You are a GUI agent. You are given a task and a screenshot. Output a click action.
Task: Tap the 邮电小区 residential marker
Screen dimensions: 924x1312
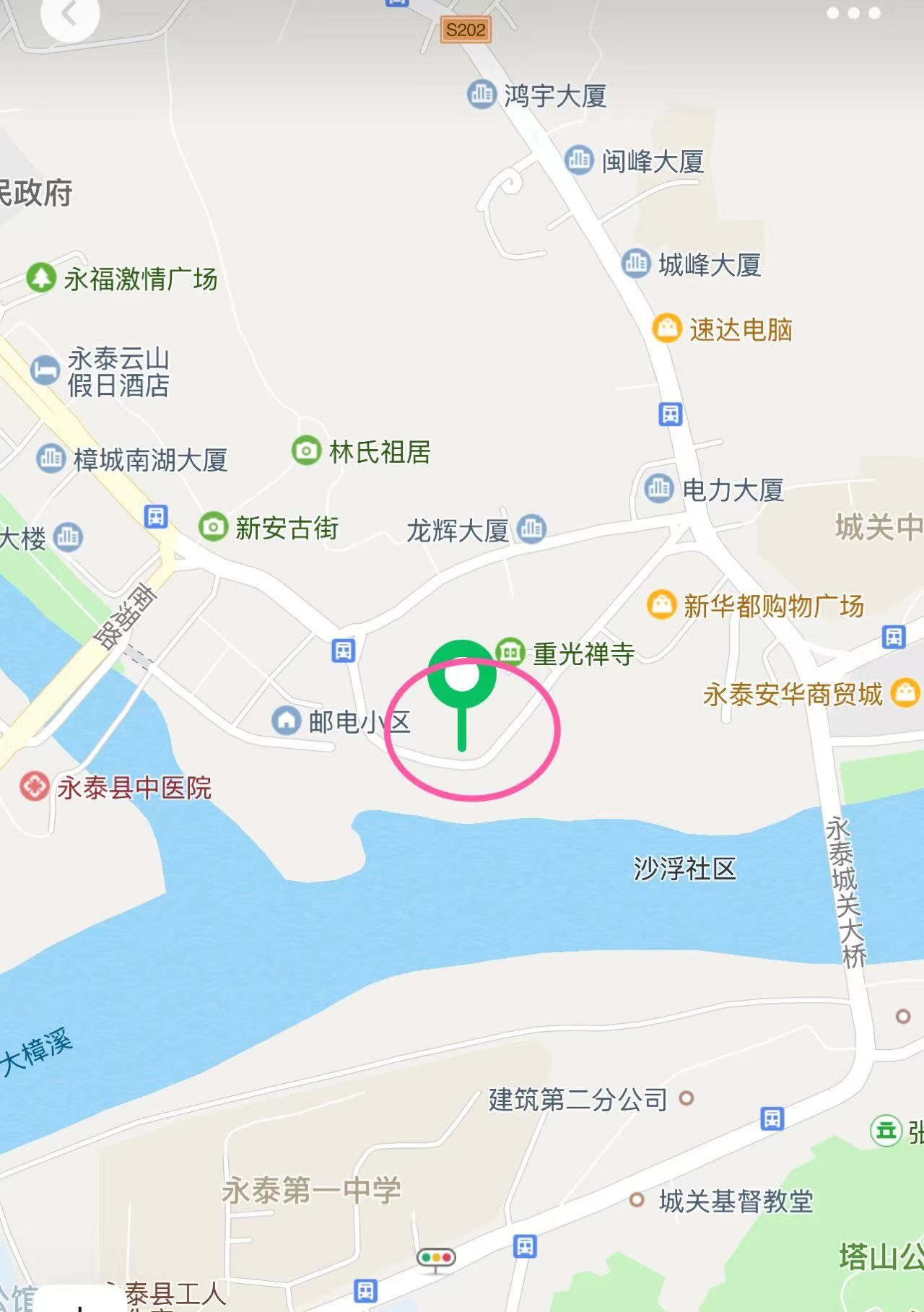[x=287, y=720]
